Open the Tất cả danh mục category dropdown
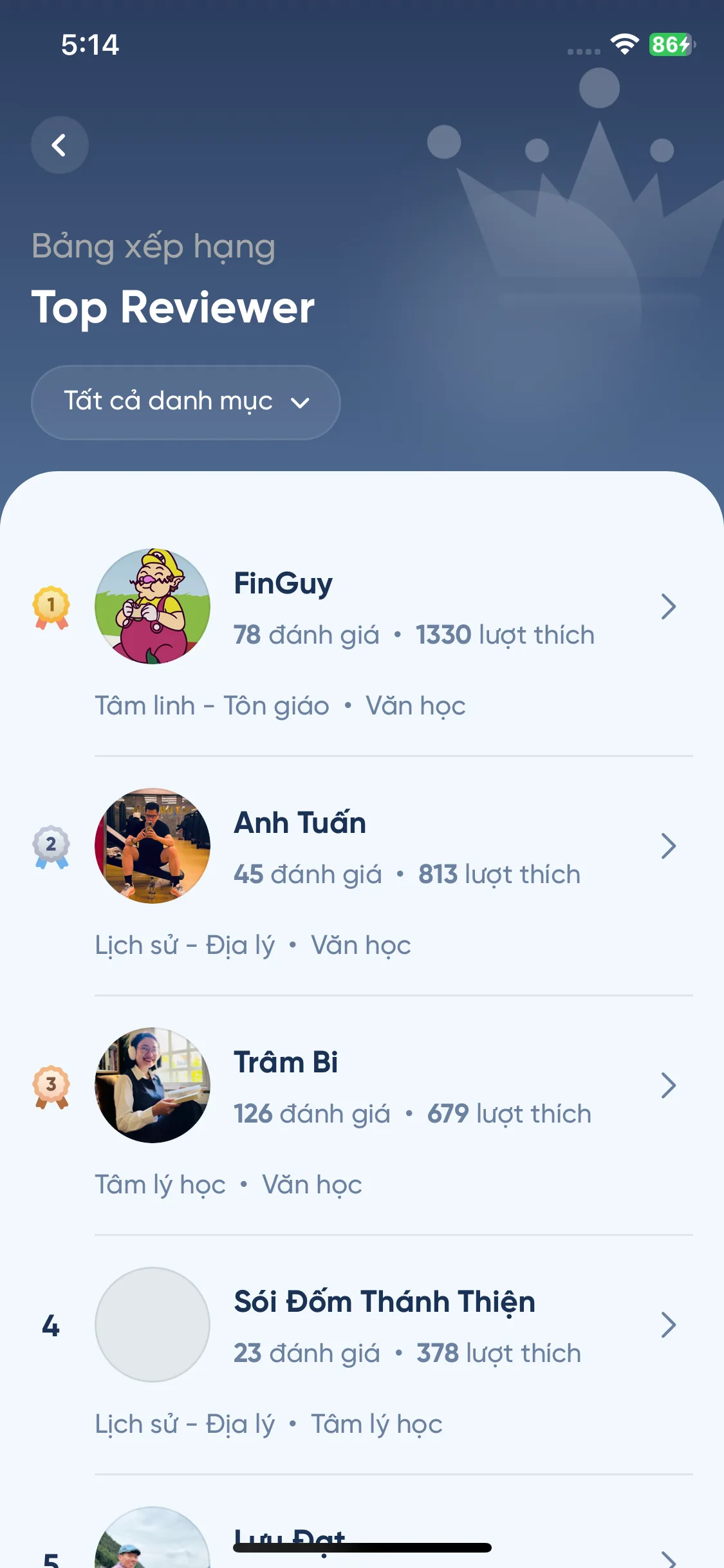Screen dimensions: 724x1568 tap(186, 402)
